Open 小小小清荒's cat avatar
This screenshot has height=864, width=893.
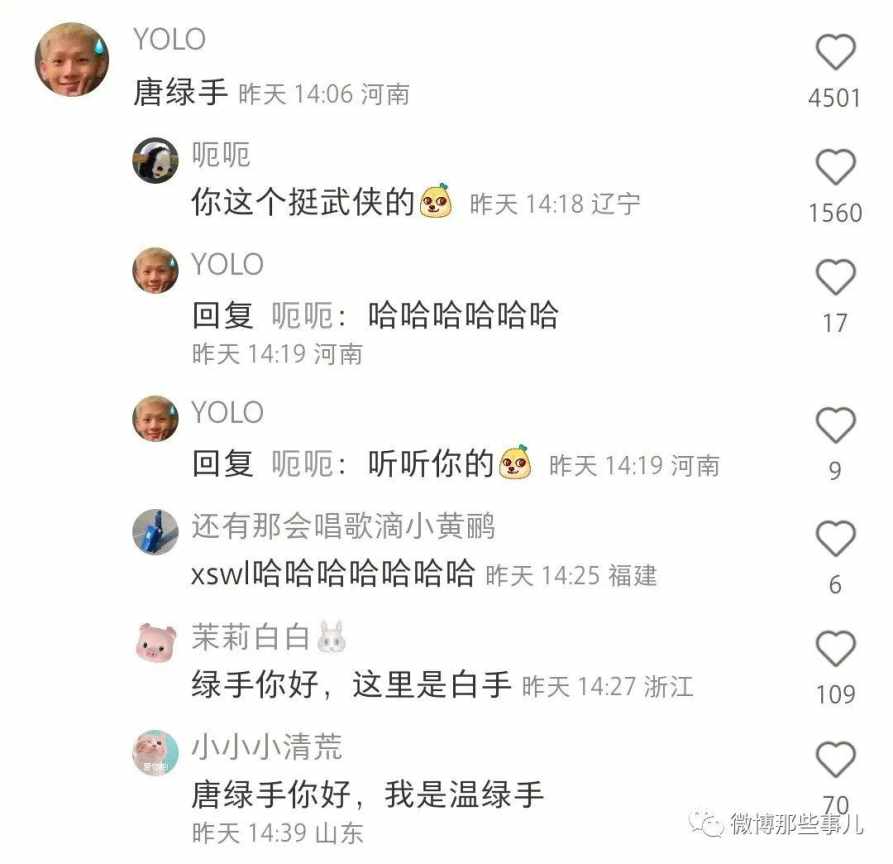coord(156,753)
